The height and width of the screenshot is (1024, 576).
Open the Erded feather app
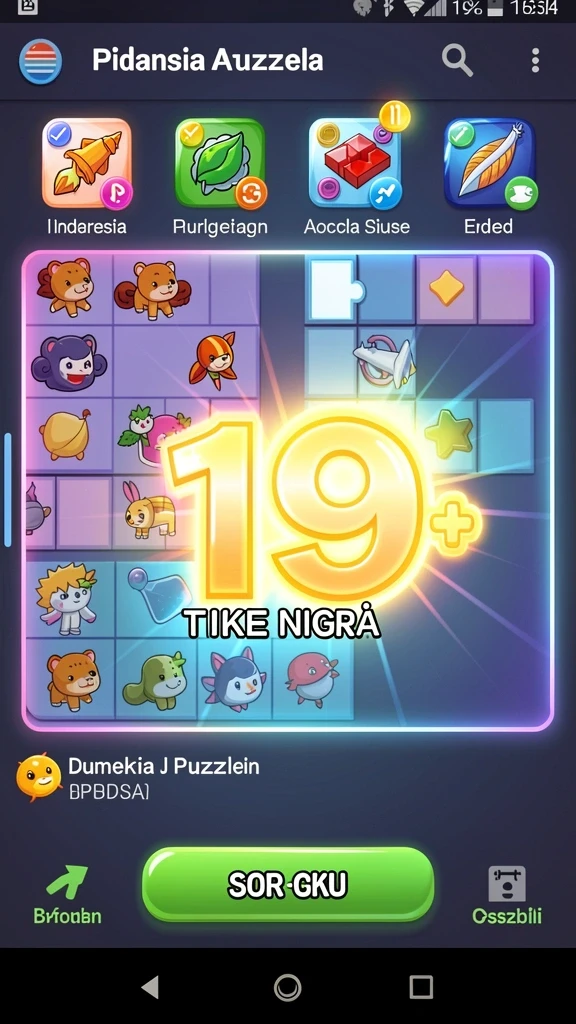pos(490,164)
